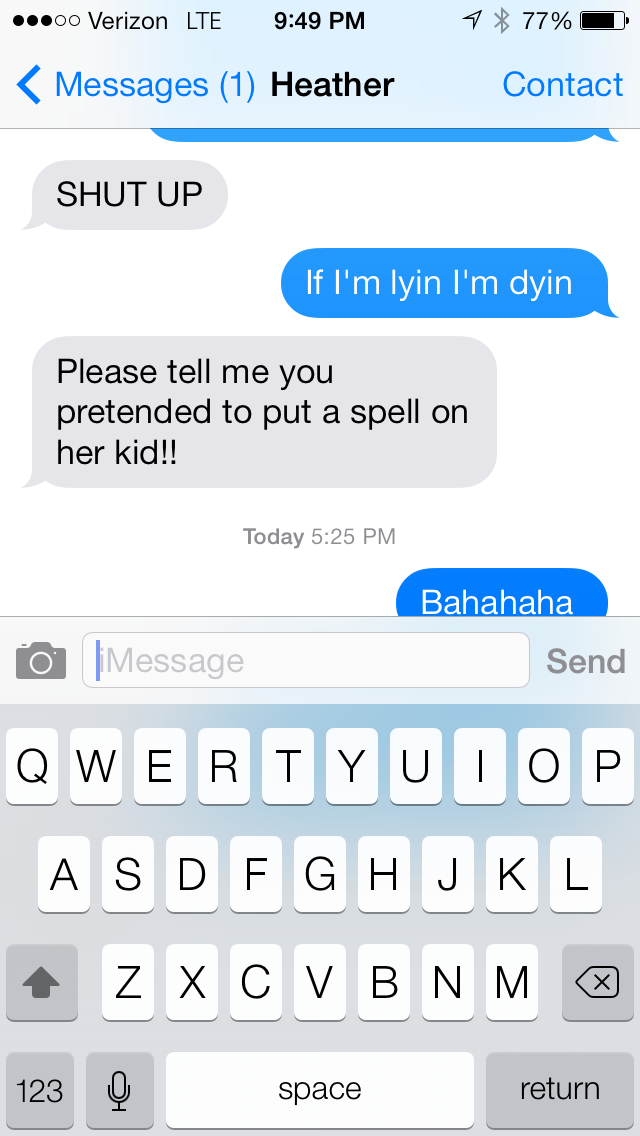
Task: Tap the Send button
Action: [x=585, y=661]
